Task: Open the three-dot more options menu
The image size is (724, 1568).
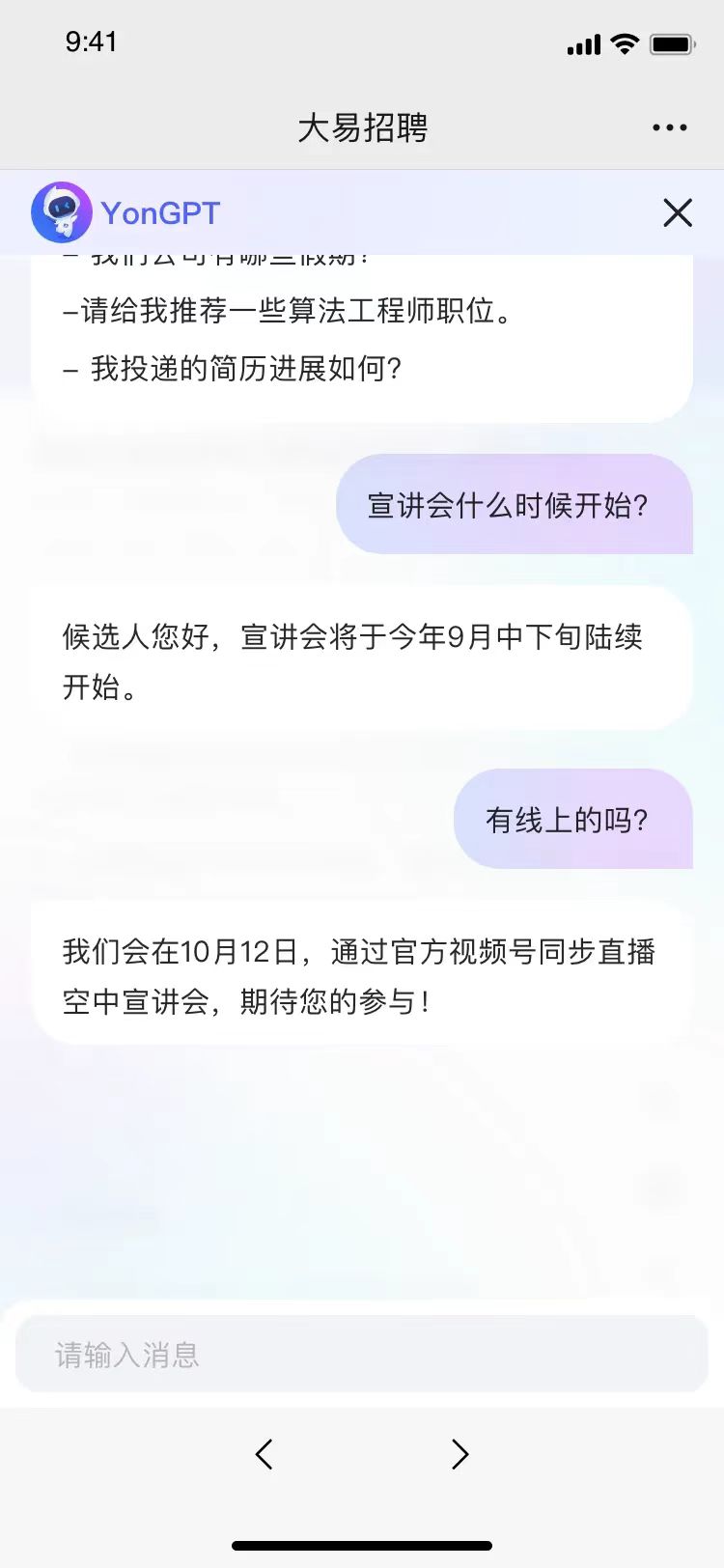Action: click(670, 126)
